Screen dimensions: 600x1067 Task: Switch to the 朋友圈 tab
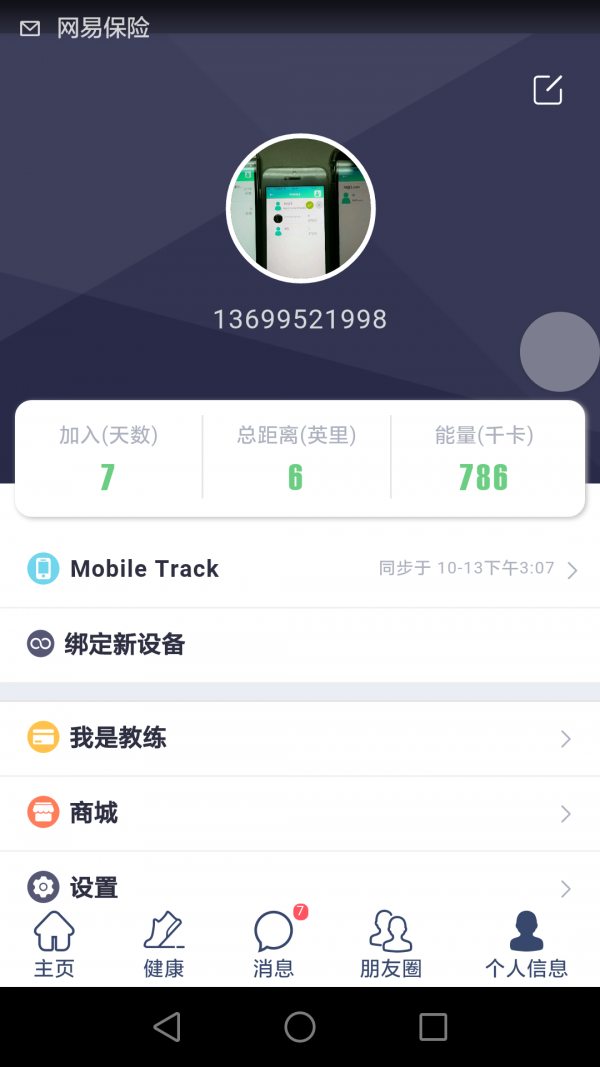click(390, 945)
